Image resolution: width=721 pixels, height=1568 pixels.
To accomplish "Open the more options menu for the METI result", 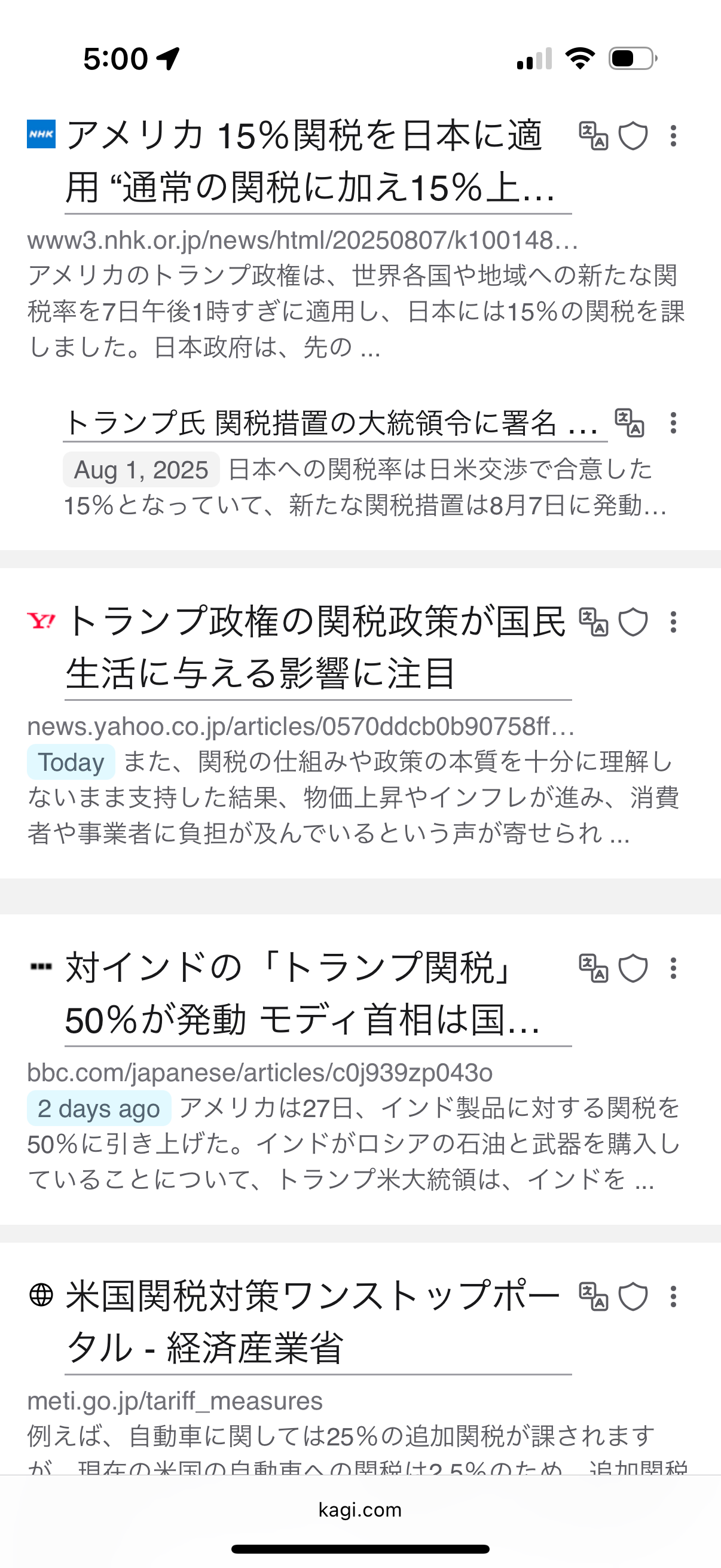I will 673,1297.
